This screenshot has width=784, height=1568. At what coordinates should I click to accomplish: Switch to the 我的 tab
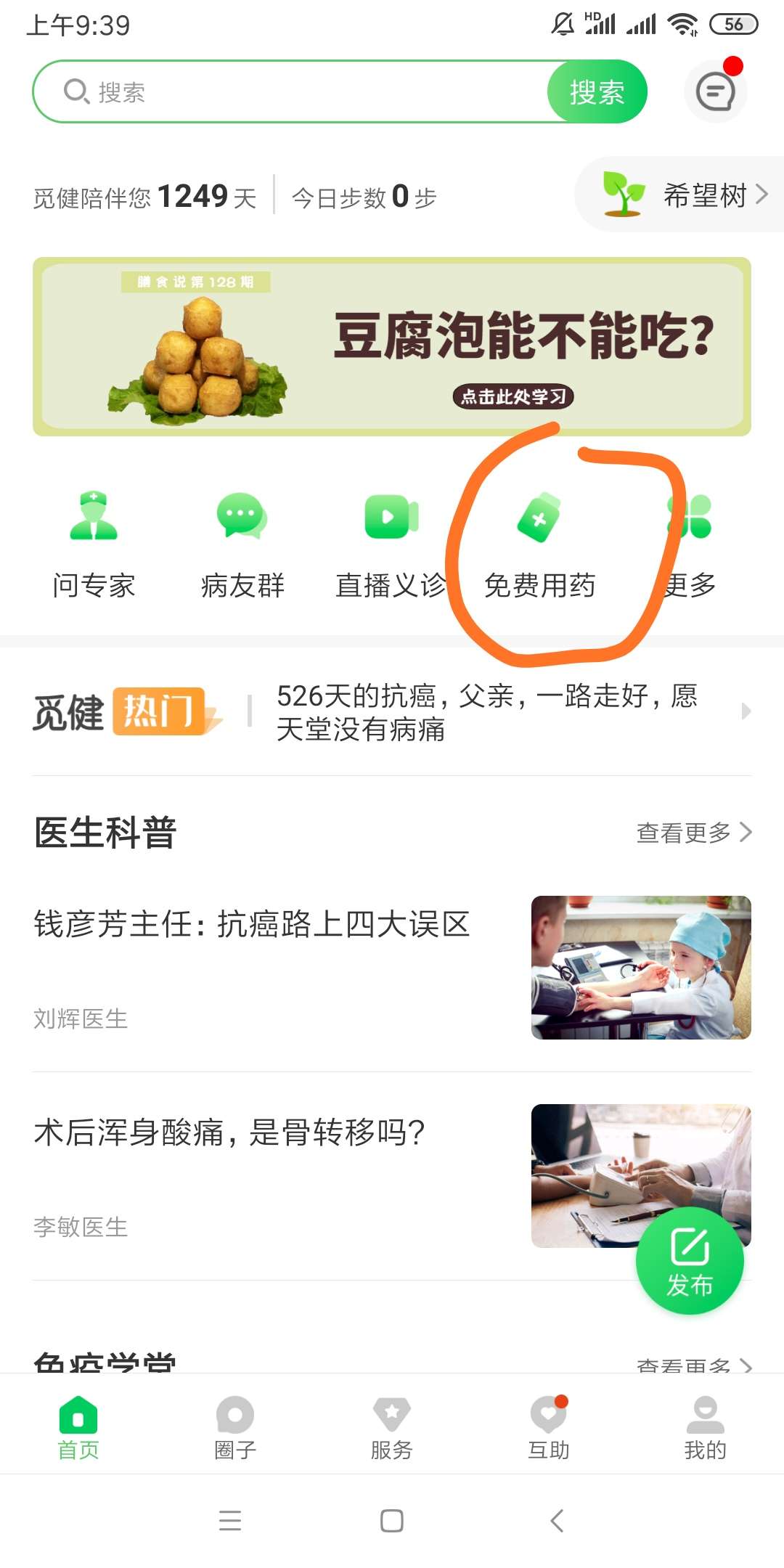click(705, 1427)
